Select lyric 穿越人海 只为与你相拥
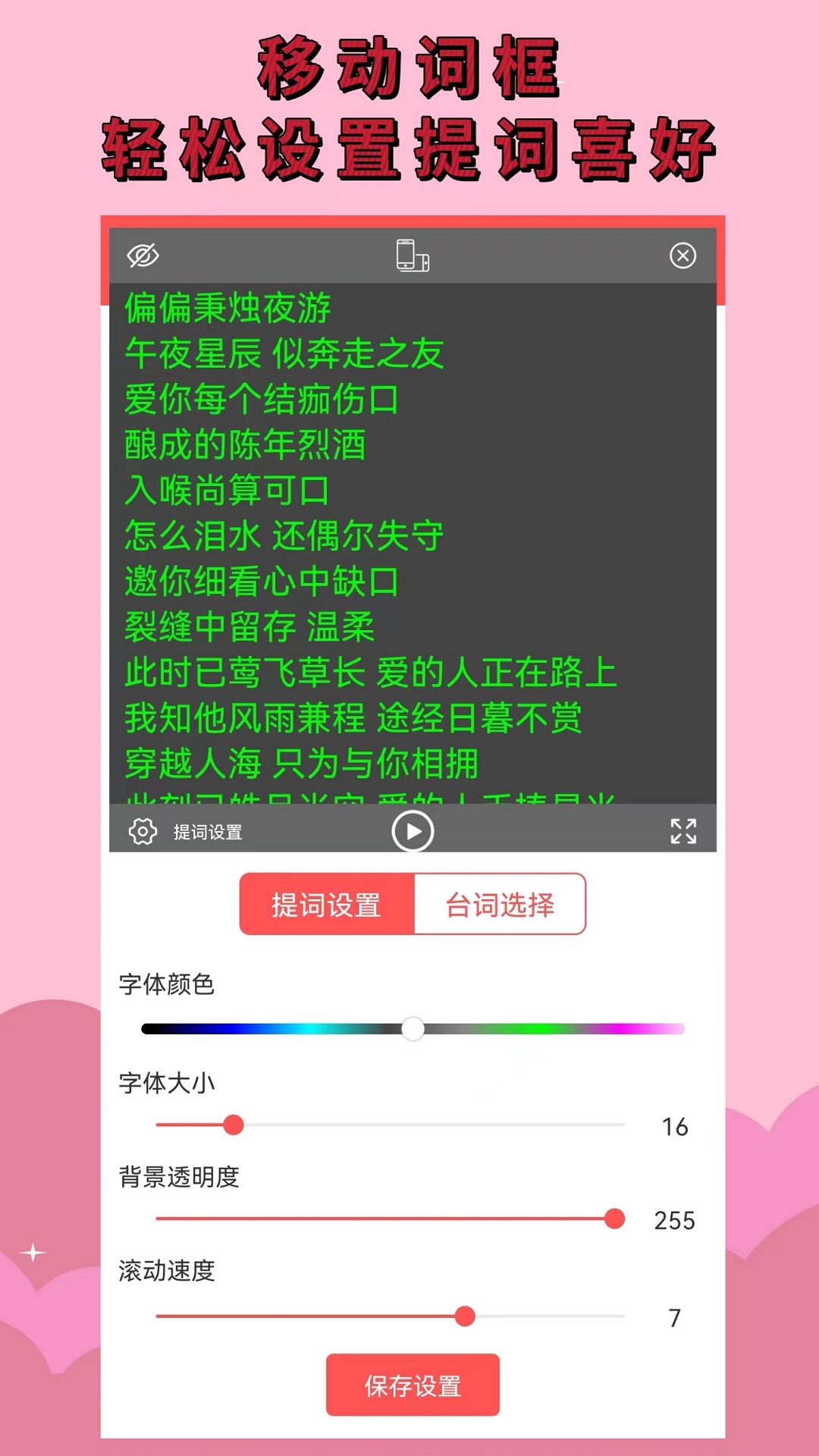 (299, 764)
